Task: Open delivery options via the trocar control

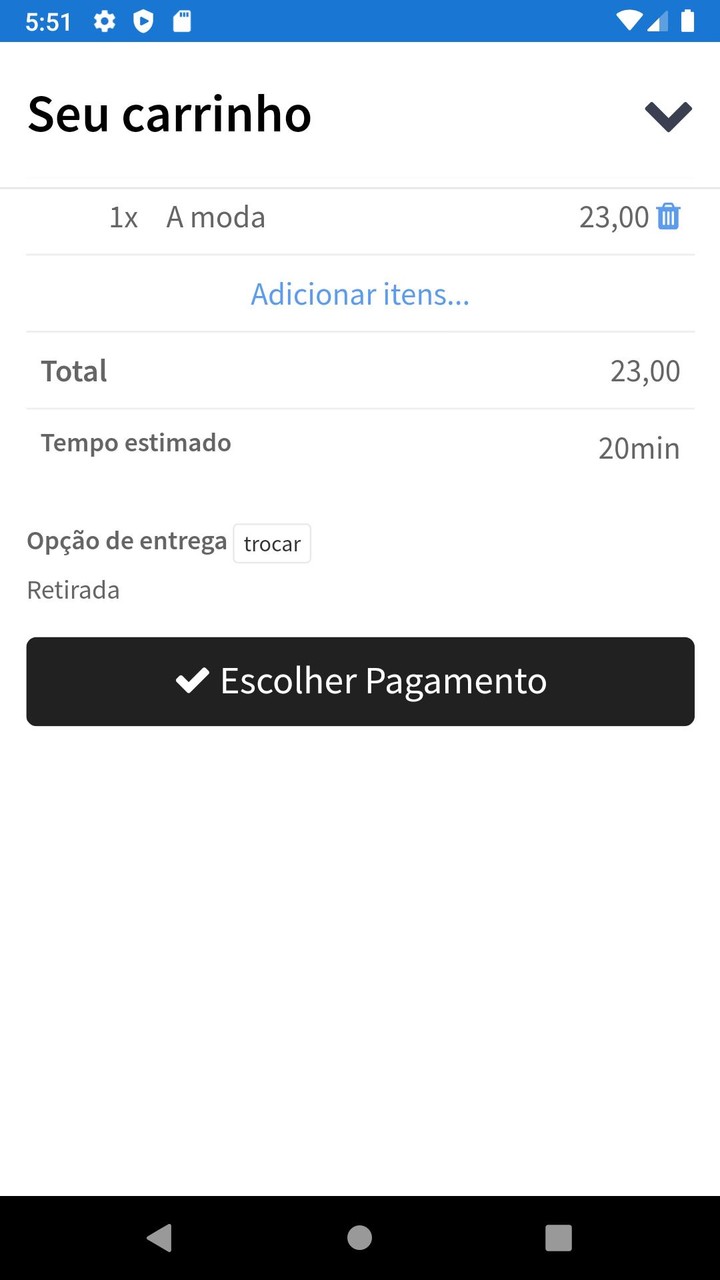Action: [x=271, y=543]
